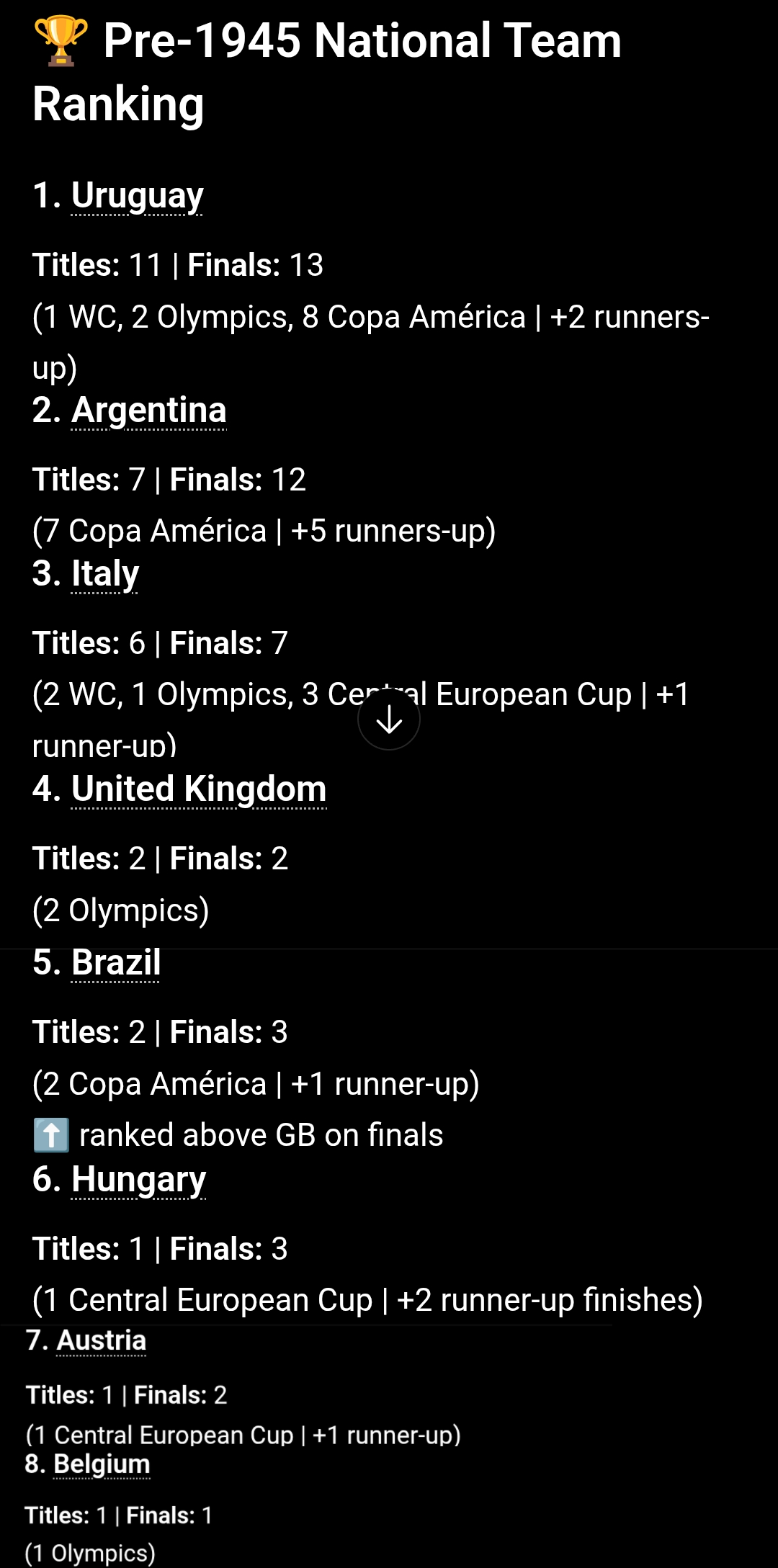
Task: Tap the scroll-to-bottom arrow button
Action: 389,719
